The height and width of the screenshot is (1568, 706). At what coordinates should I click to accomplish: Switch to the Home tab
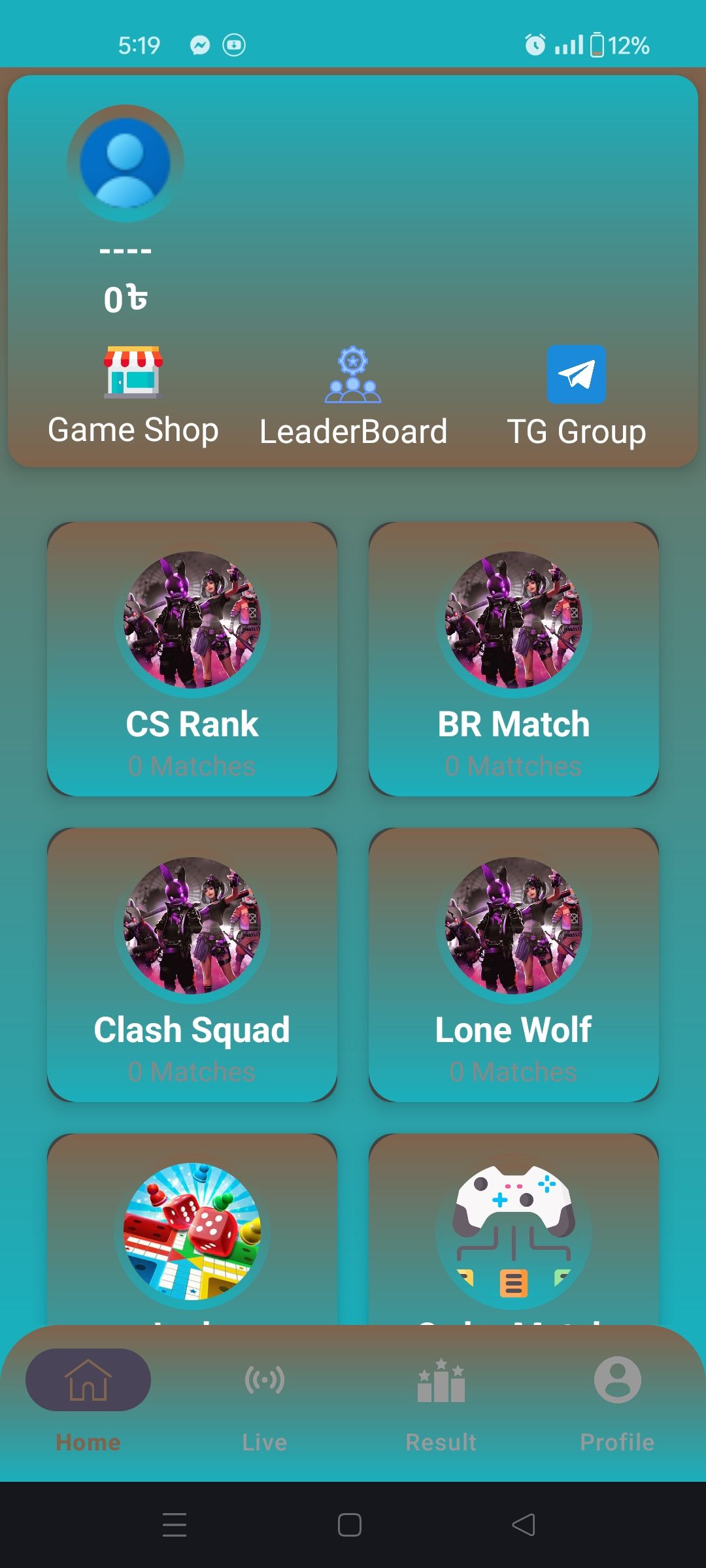(88, 1402)
